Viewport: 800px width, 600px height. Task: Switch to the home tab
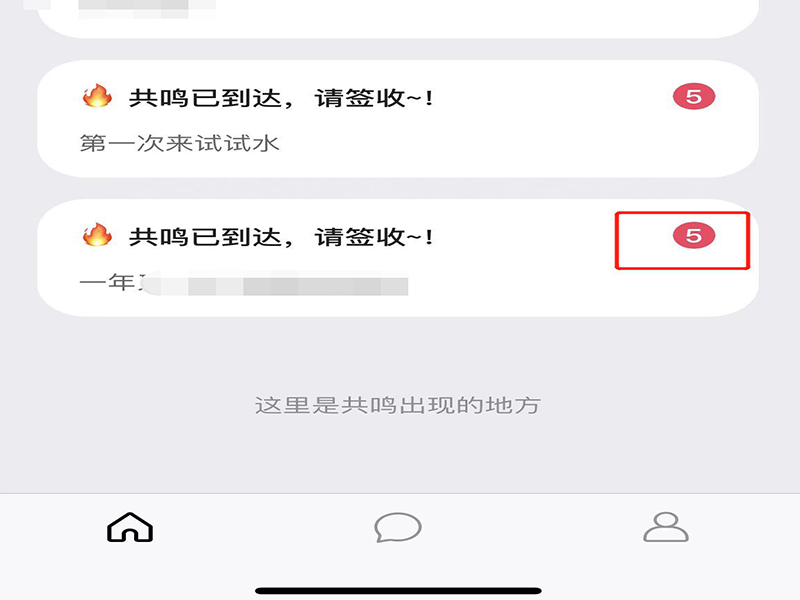(x=130, y=526)
